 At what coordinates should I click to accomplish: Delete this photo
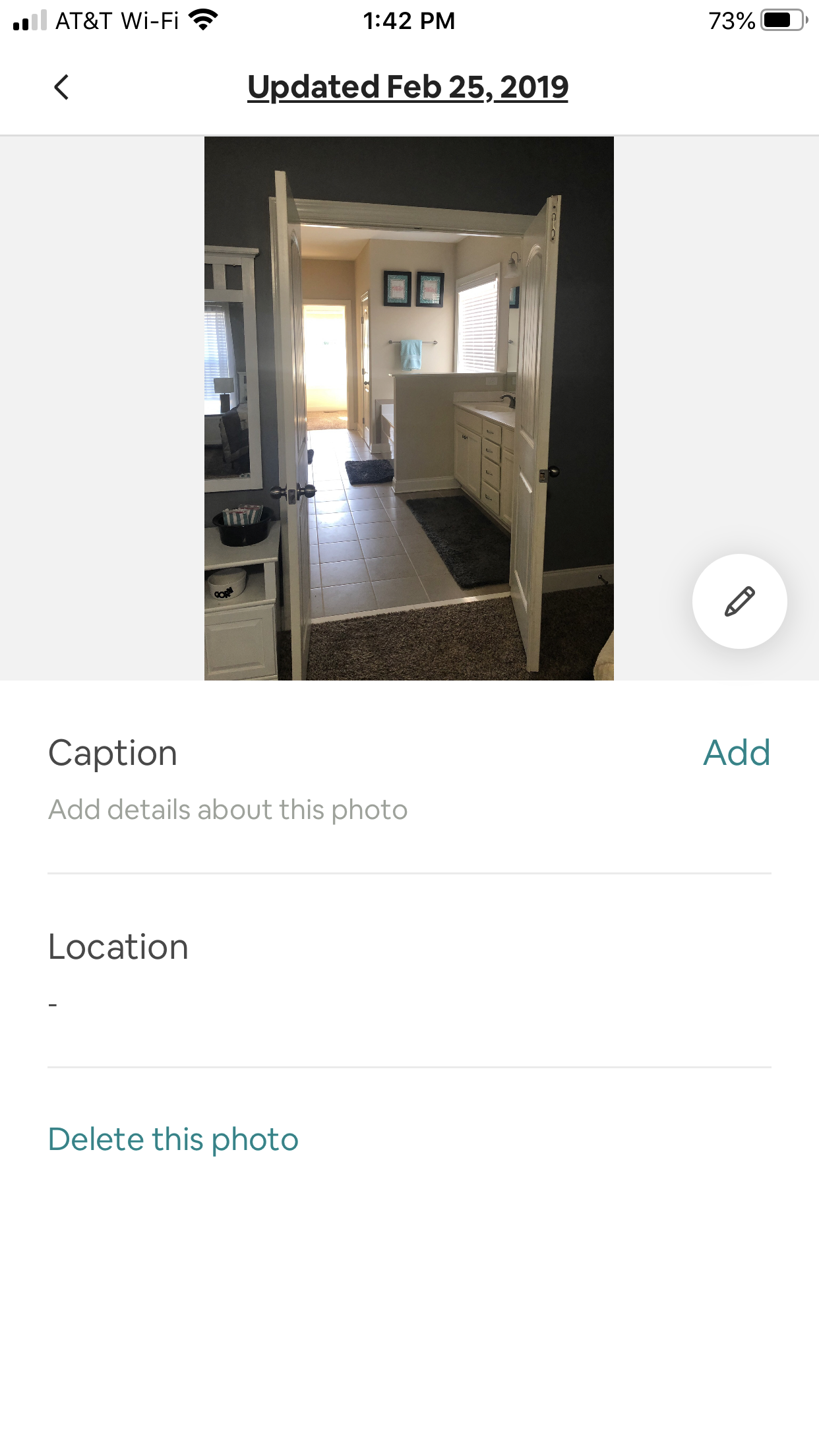pos(173,1139)
